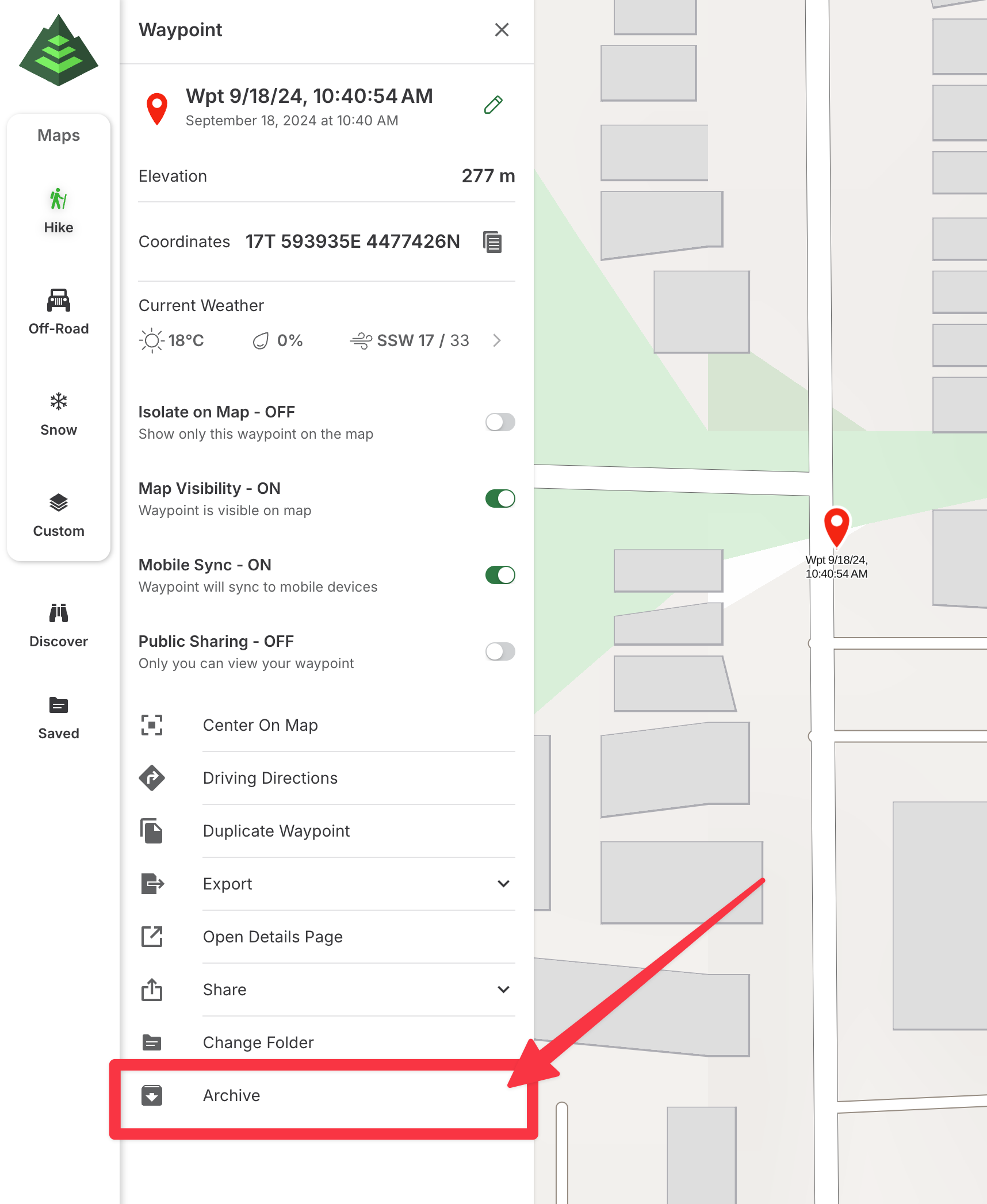The width and height of the screenshot is (987, 1204).
Task: Expand the Share options
Action: [x=503, y=990]
